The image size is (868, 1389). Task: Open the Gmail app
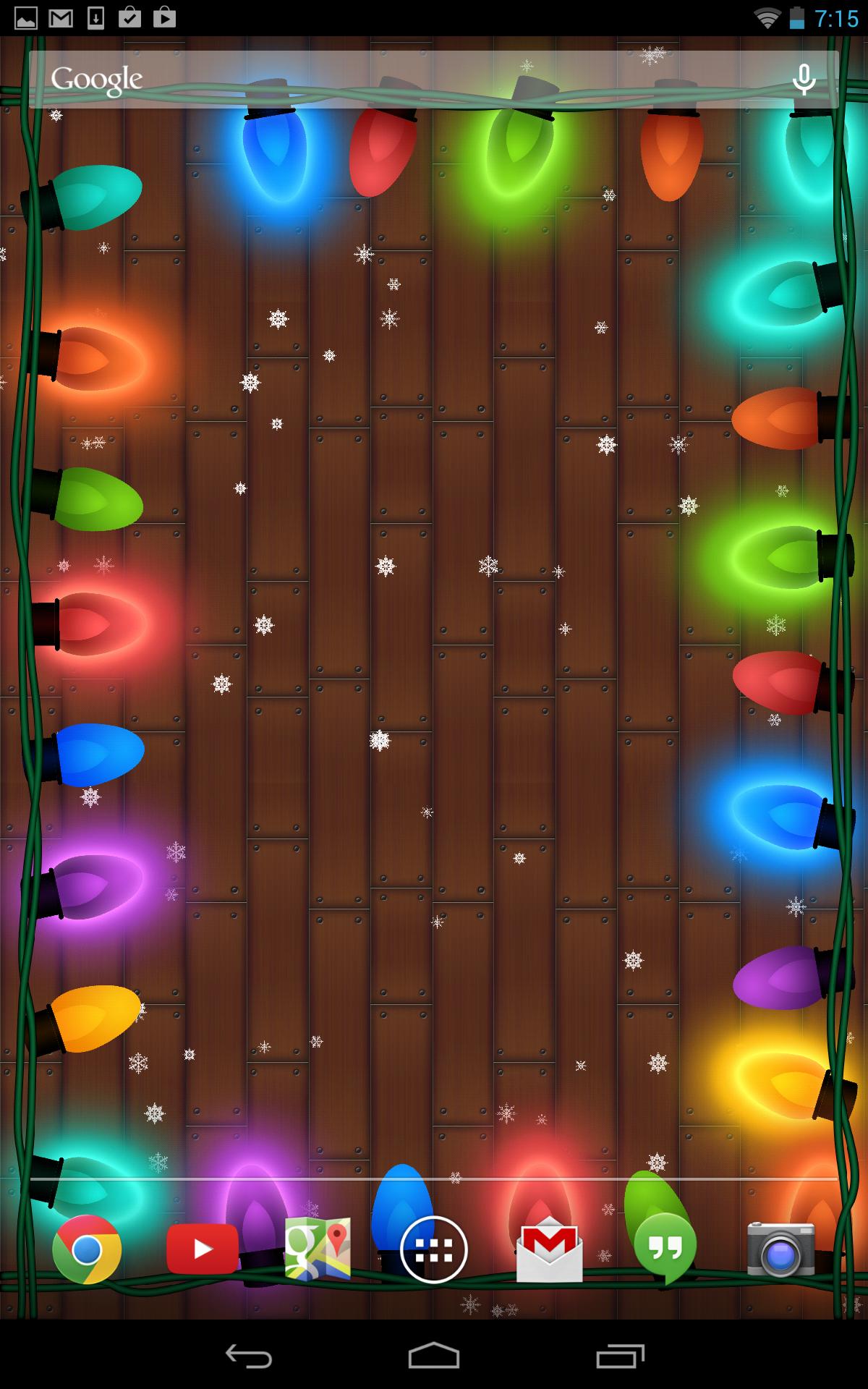click(x=550, y=1249)
